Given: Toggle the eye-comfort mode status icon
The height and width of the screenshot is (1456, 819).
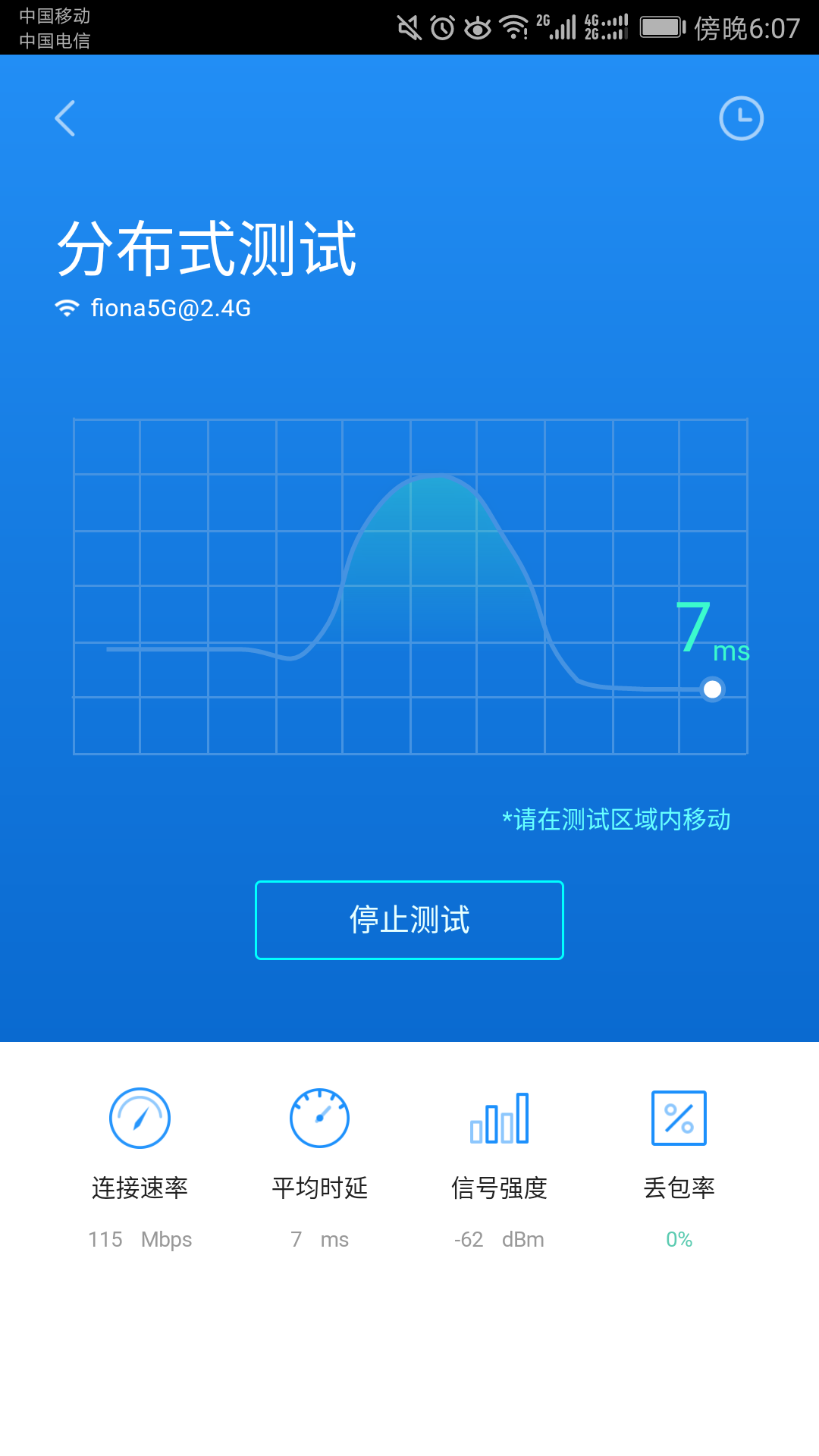Looking at the screenshot, I should pyautogui.click(x=476, y=25).
